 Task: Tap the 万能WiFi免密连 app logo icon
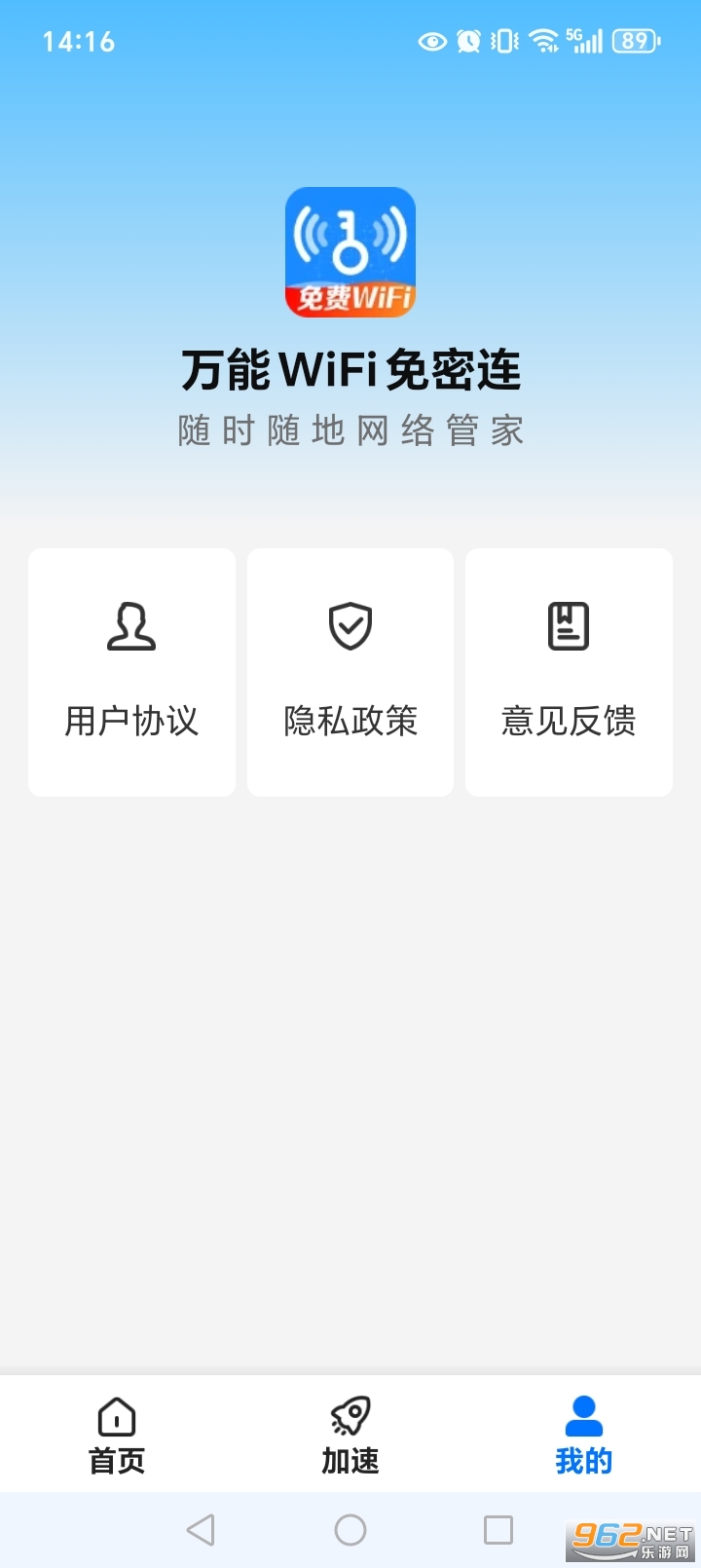pos(350,251)
